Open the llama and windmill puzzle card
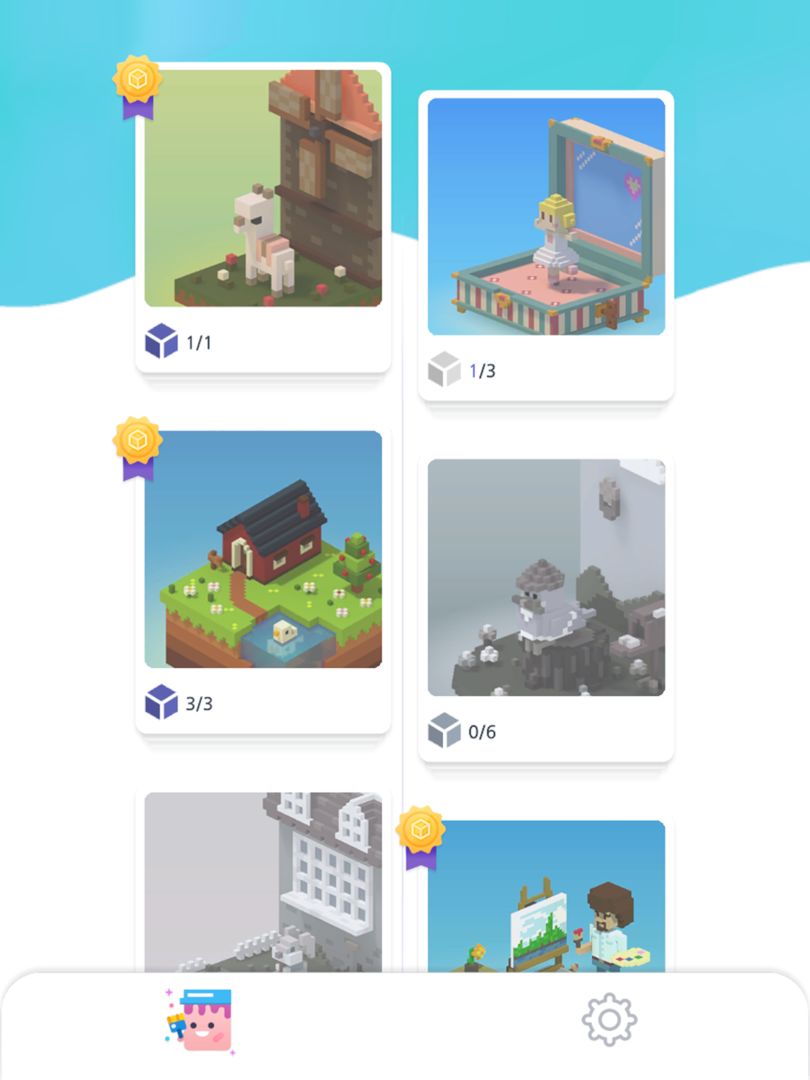This screenshot has height=1080, width=810. (263, 189)
